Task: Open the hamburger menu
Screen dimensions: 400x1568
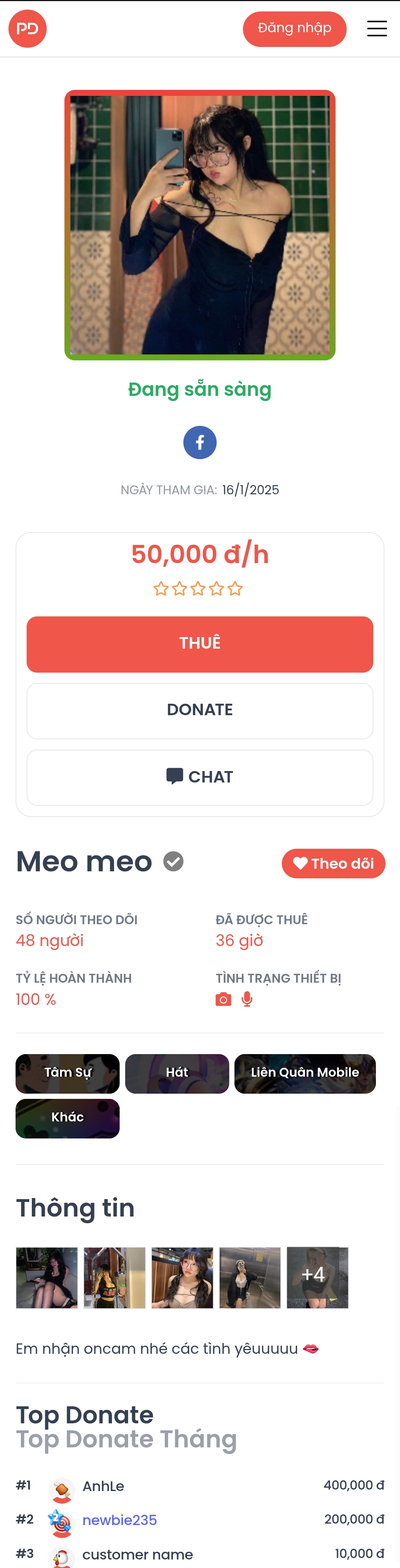Action: pyautogui.click(x=377, y=28)
